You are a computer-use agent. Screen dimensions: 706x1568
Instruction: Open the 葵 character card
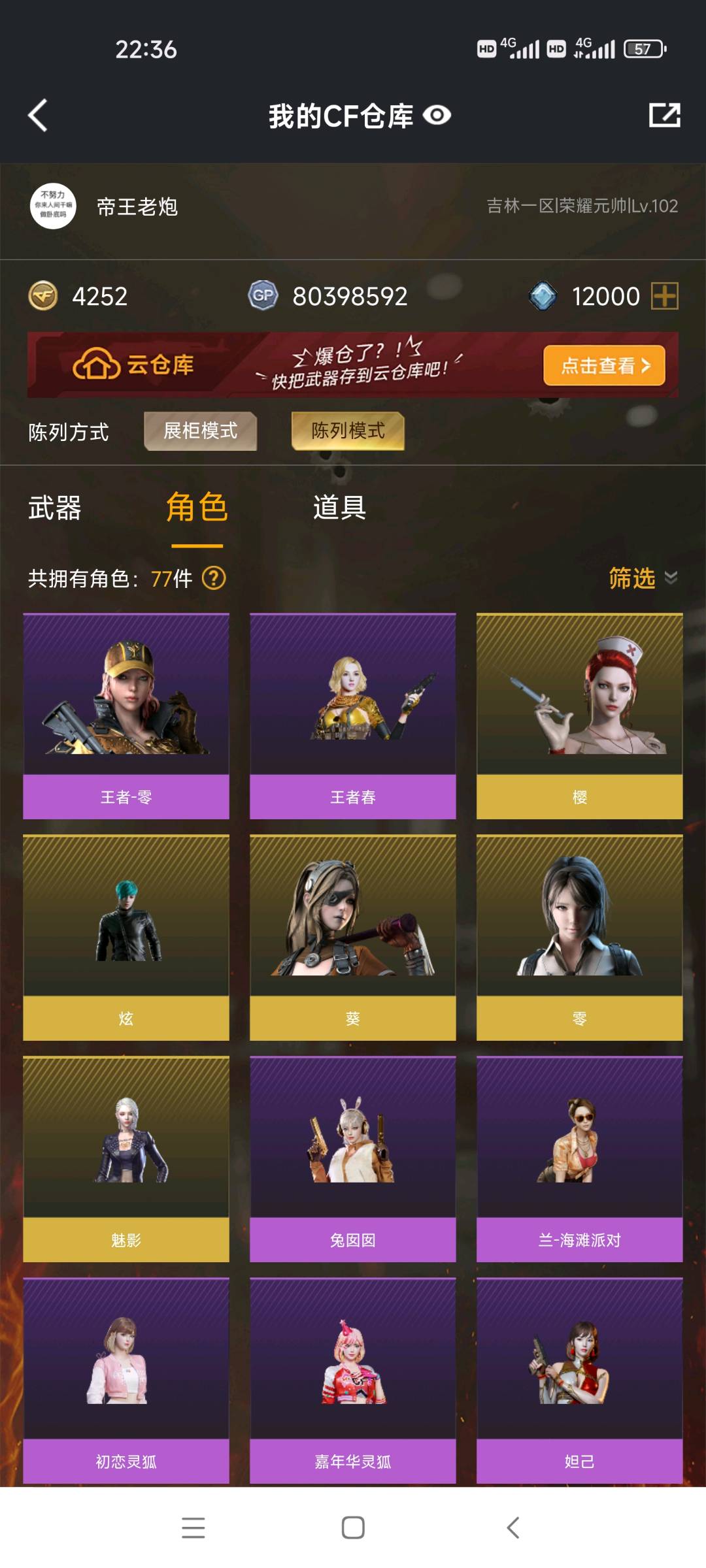tap(353, 937)
